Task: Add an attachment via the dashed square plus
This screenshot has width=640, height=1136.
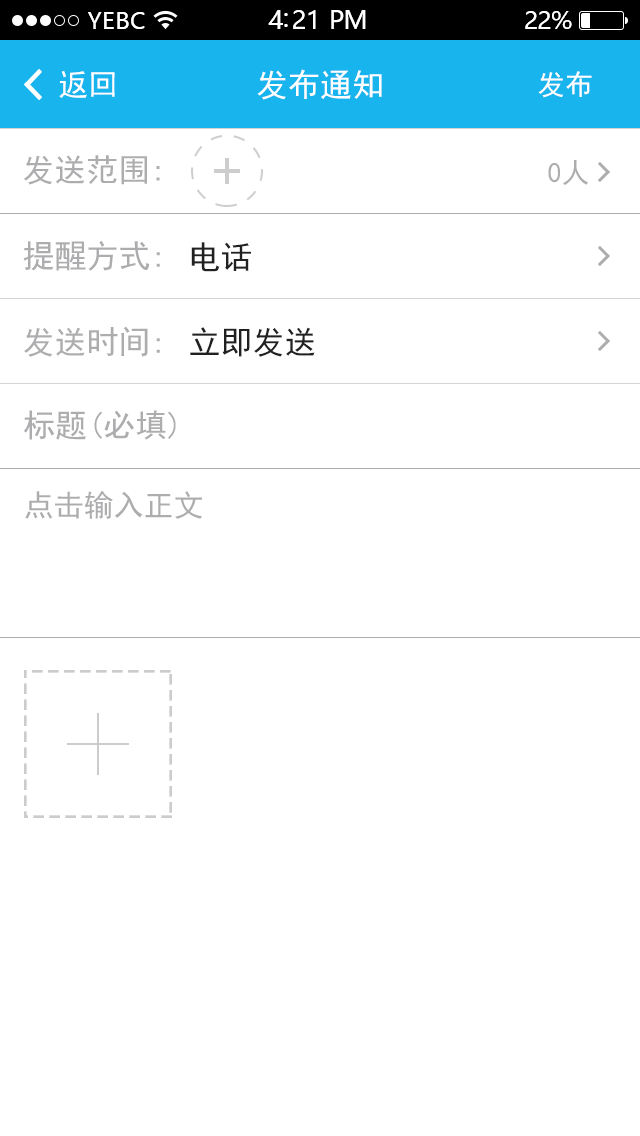Action: point(98,744)
